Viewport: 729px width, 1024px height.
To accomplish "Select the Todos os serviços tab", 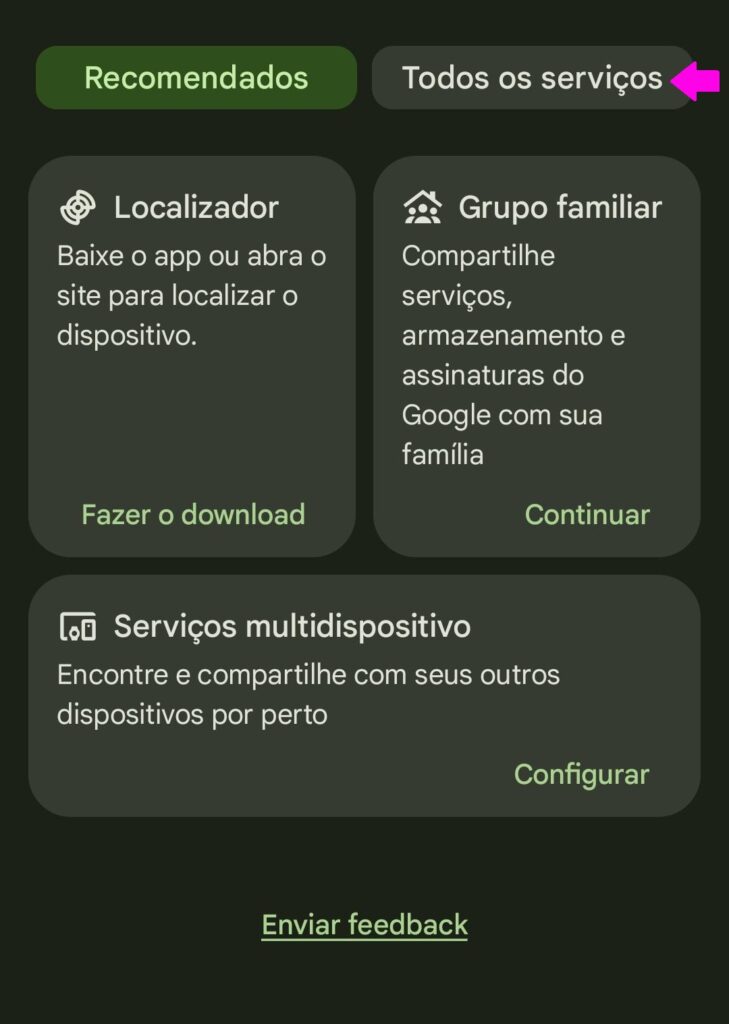I will (x=532, y=78).
